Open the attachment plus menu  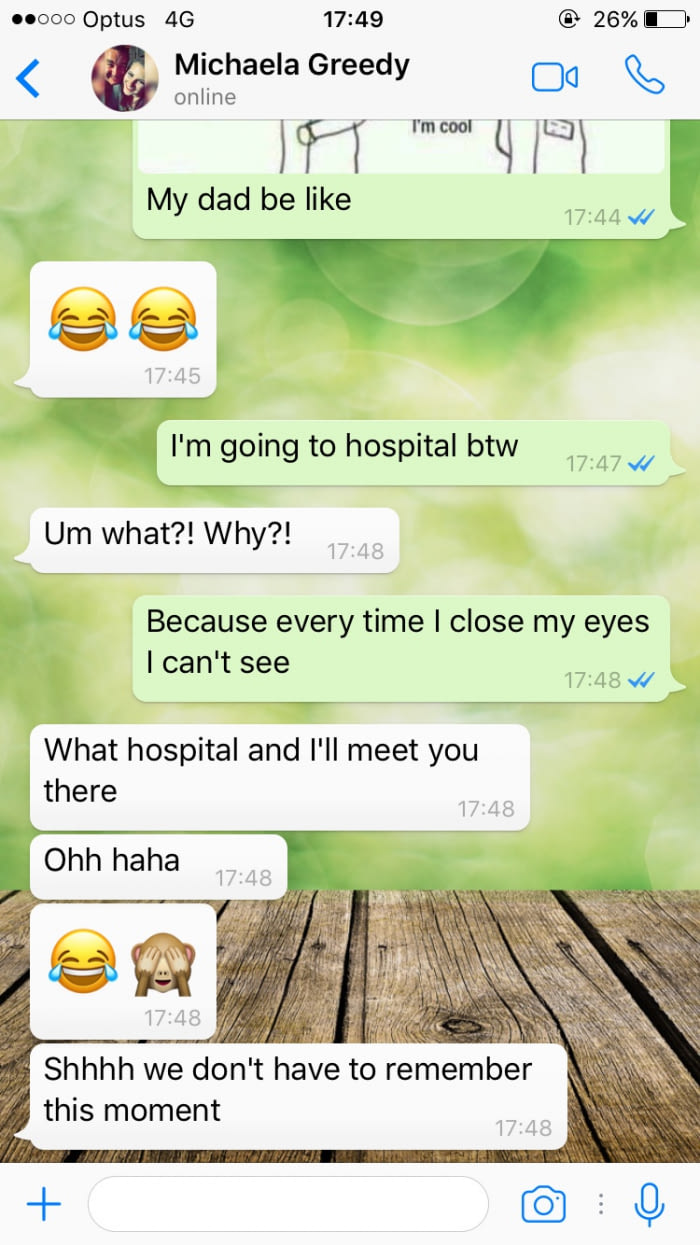[43, 1204]
